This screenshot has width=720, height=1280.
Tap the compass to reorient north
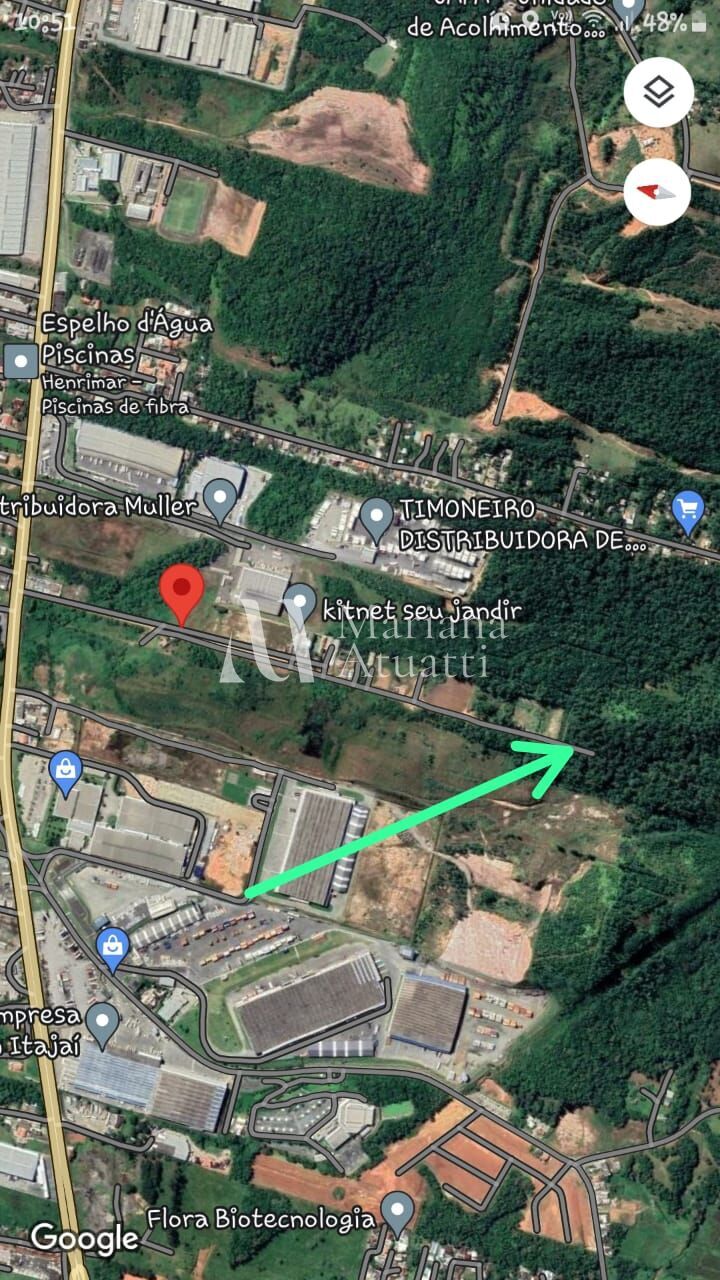[x=658, y=191]
